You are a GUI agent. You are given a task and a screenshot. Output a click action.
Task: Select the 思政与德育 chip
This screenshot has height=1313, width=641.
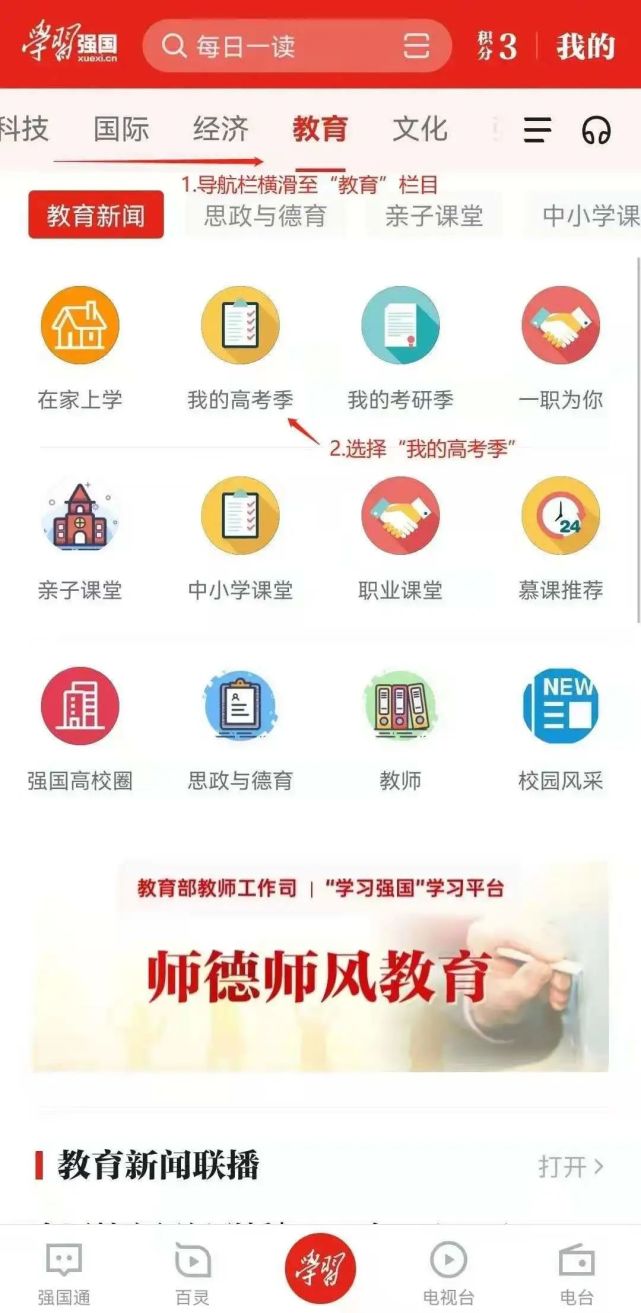point(265,215)
